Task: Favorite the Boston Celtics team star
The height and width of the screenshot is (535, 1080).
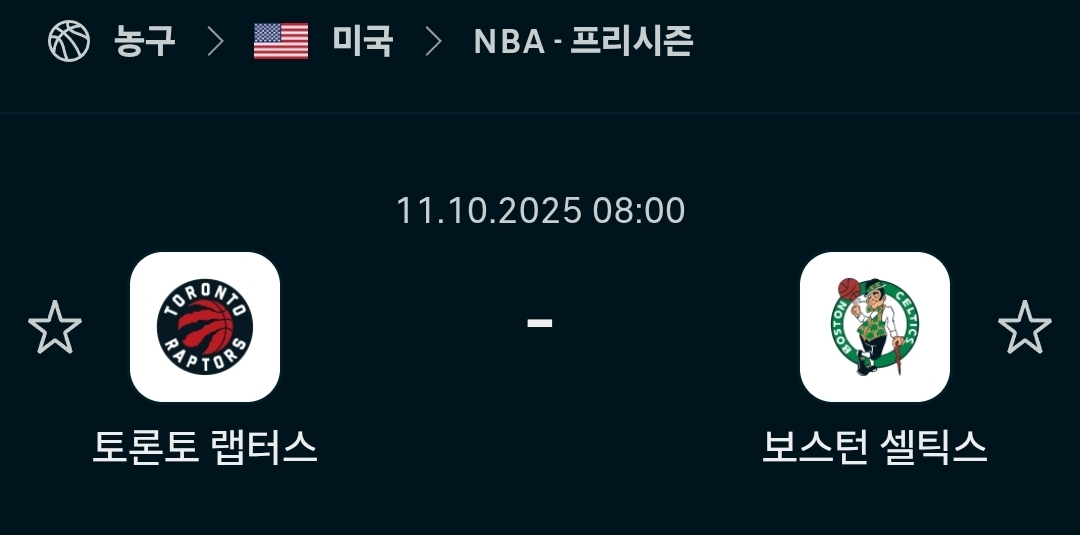Action: [x=1025, y=327]
